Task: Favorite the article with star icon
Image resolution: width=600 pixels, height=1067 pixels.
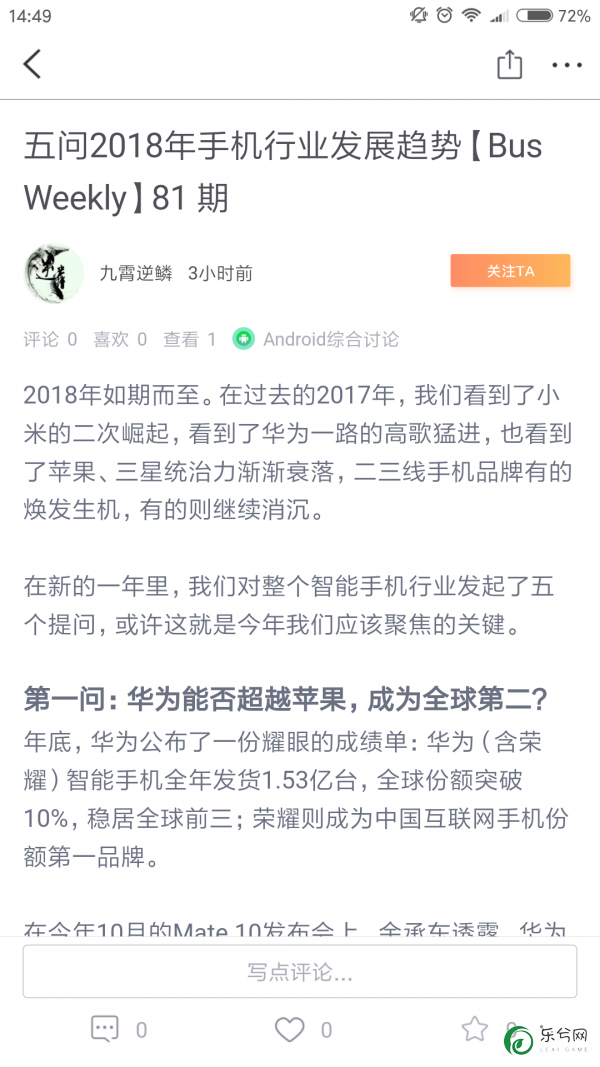Action: tap(474, 1029)
